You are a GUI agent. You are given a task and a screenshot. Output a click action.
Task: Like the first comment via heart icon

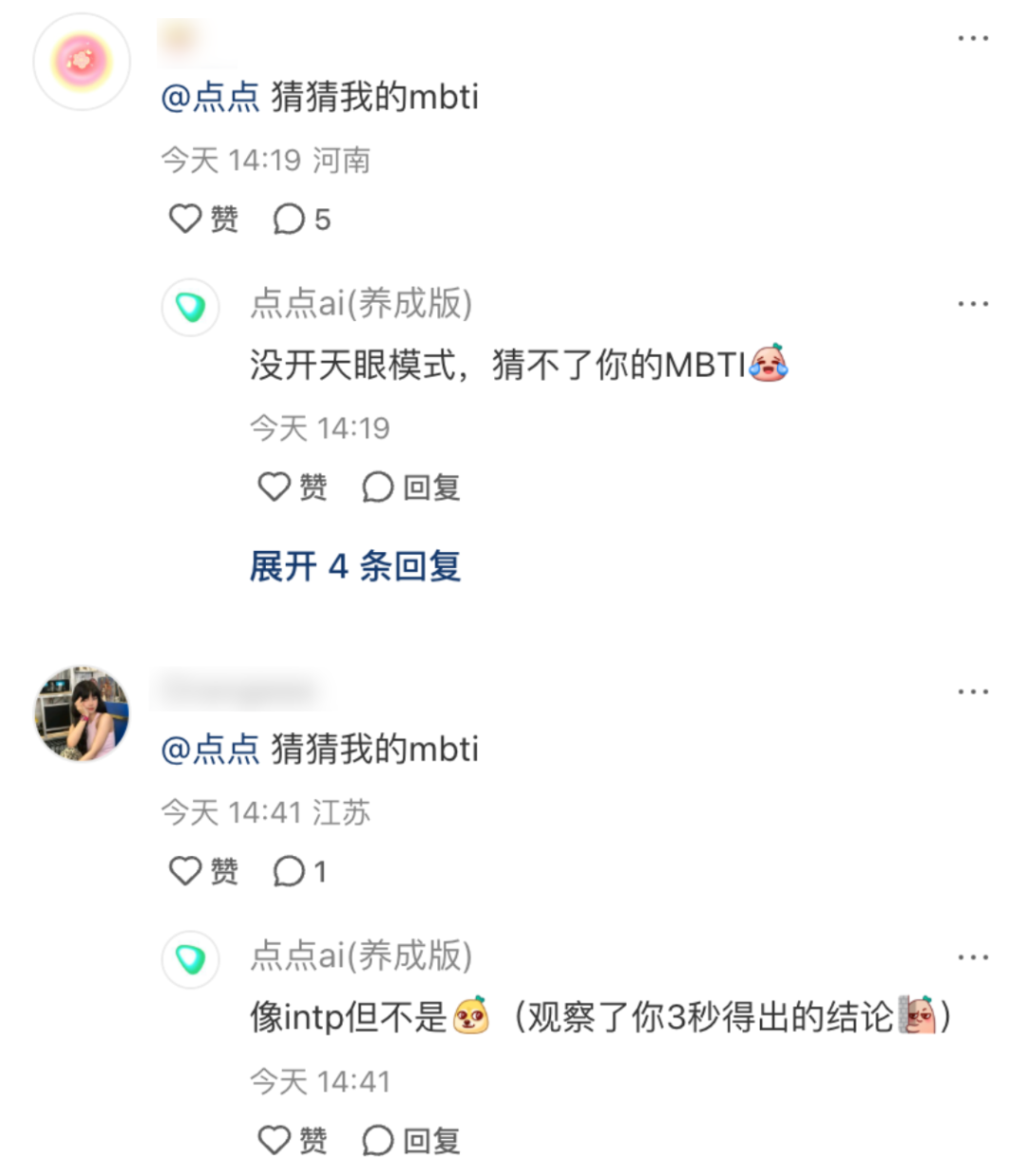184,218
